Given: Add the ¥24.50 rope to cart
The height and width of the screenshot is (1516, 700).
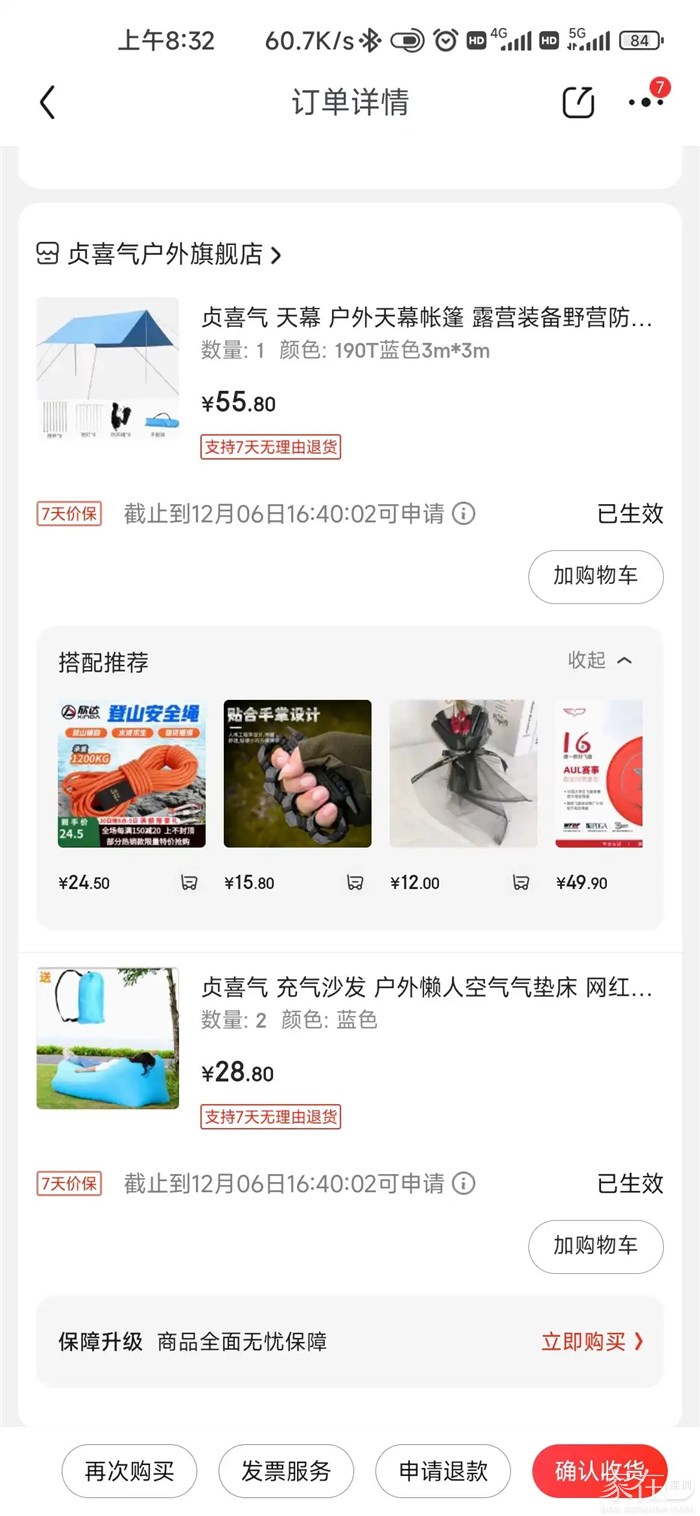Looking at the screenshot, I should 189,883.
